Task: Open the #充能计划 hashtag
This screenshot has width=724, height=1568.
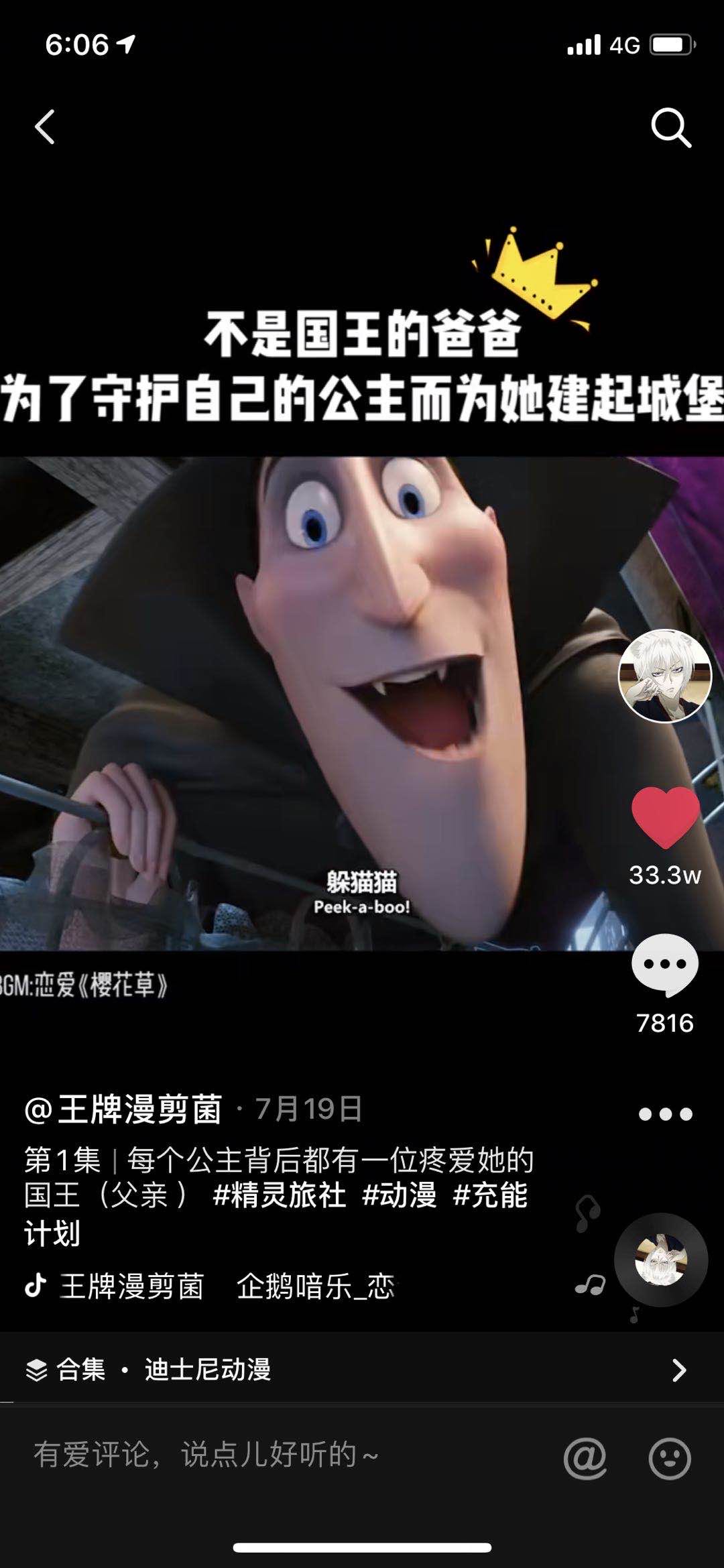Action: tap(491, 1195)
